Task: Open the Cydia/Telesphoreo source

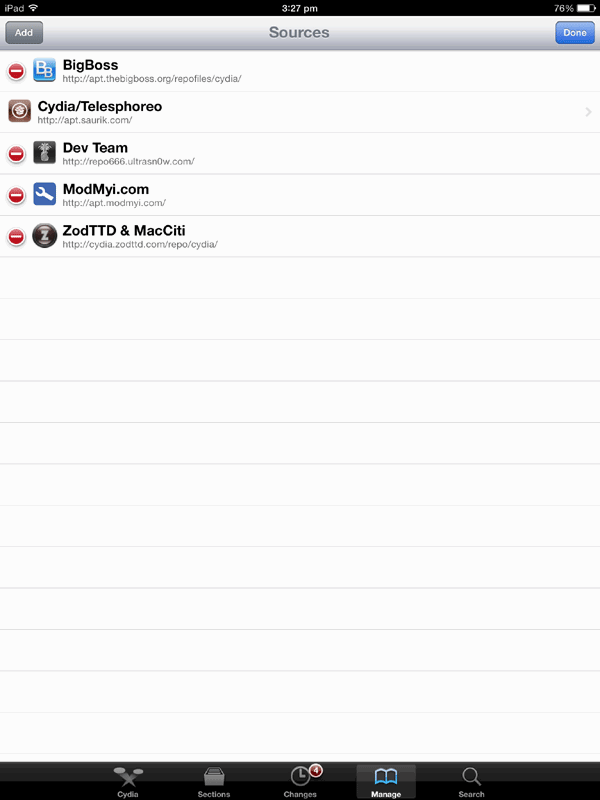Action: point(300,112)
